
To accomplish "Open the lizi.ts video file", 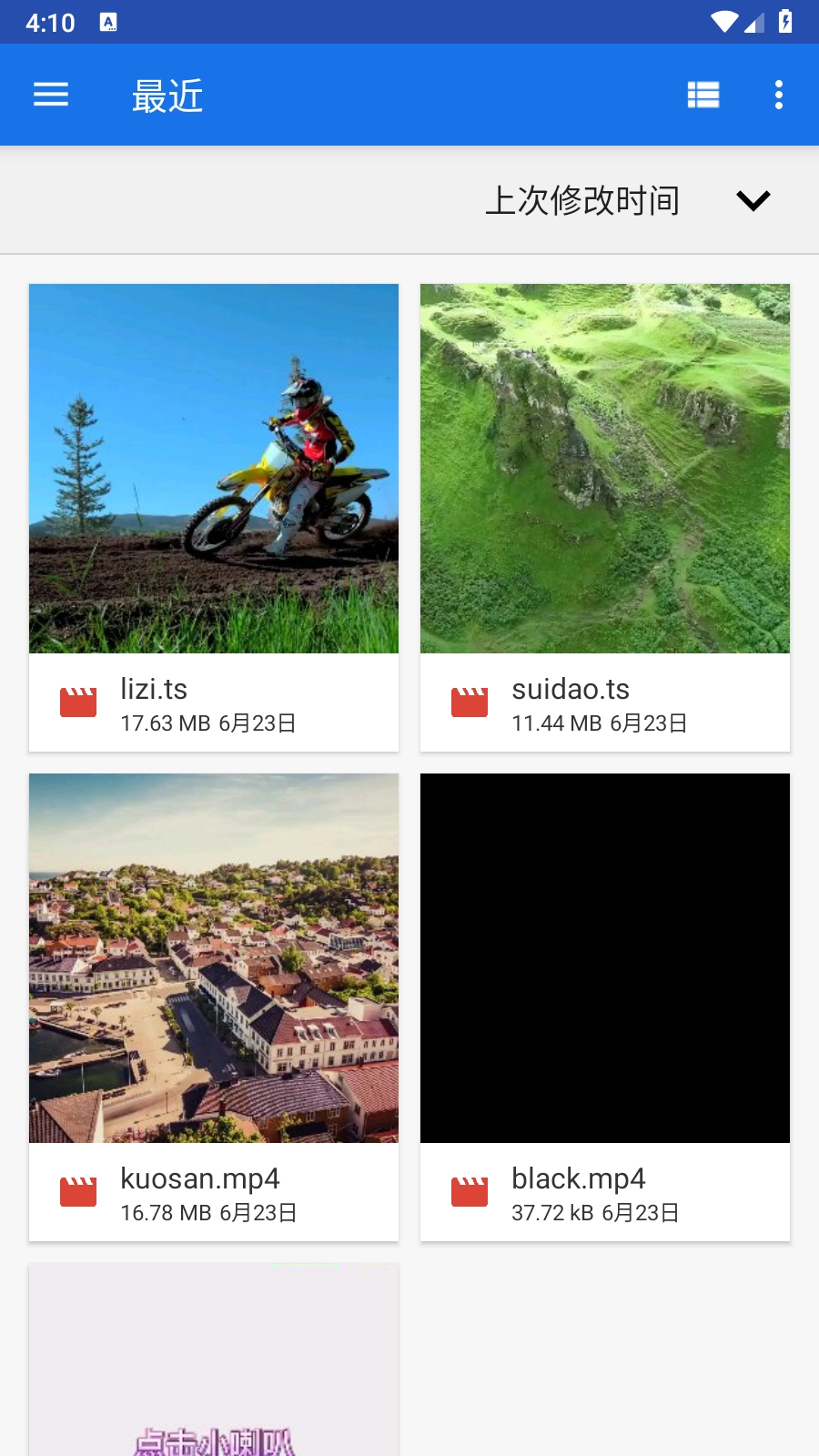I will (214, 517).
